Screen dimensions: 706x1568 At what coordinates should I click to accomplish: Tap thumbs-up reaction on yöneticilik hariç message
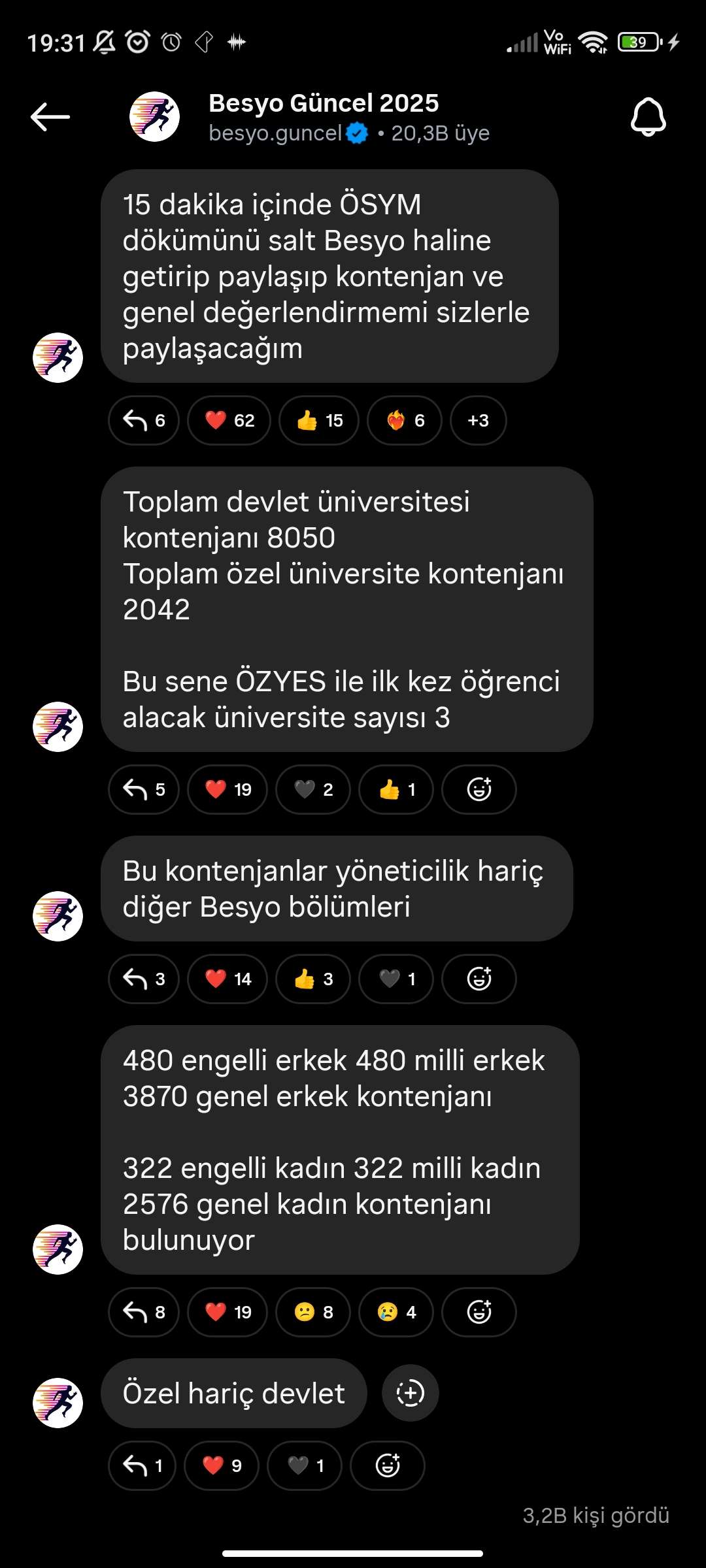click(313, 979)
